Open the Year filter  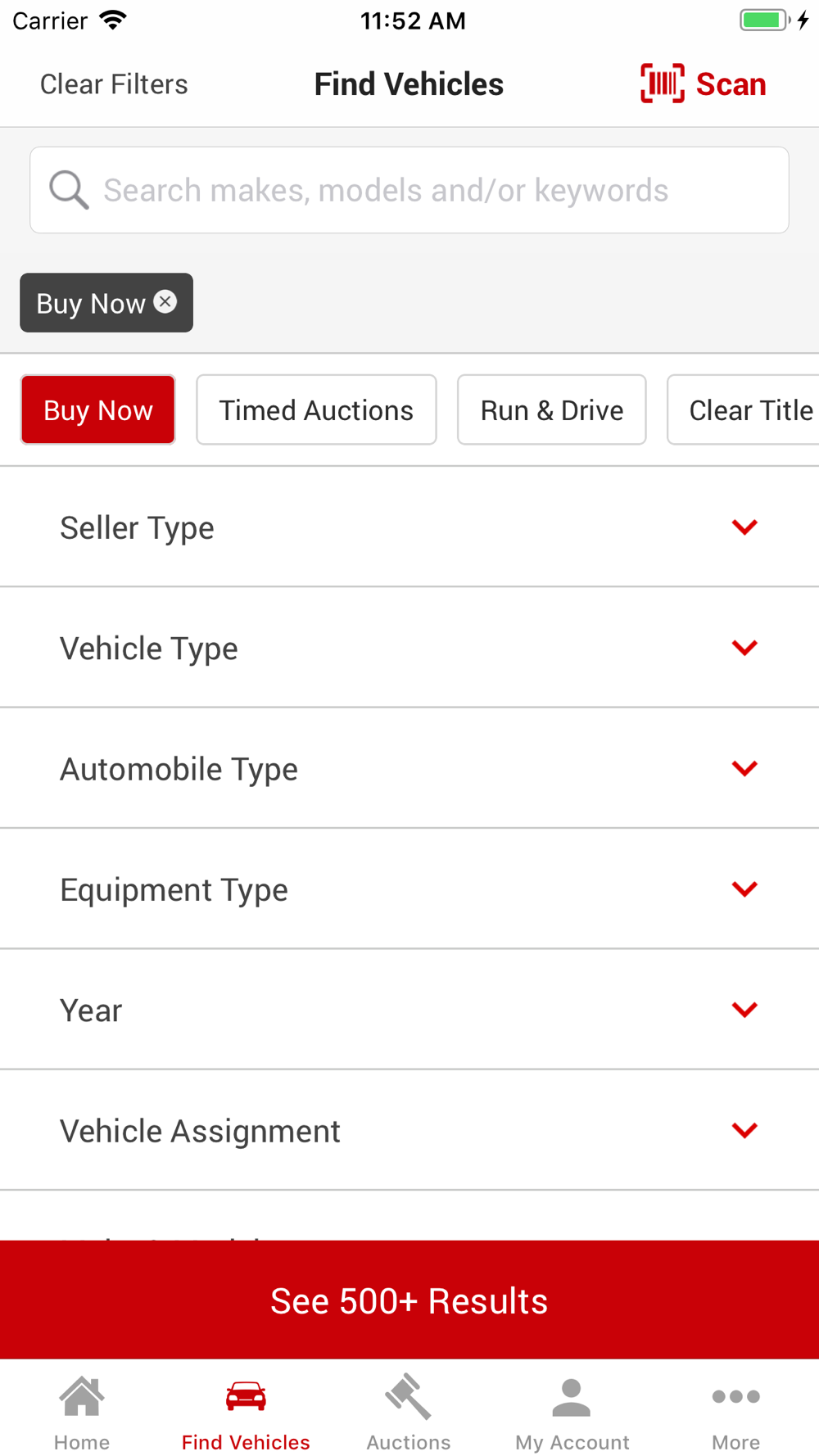click(x=409, y=1010)
